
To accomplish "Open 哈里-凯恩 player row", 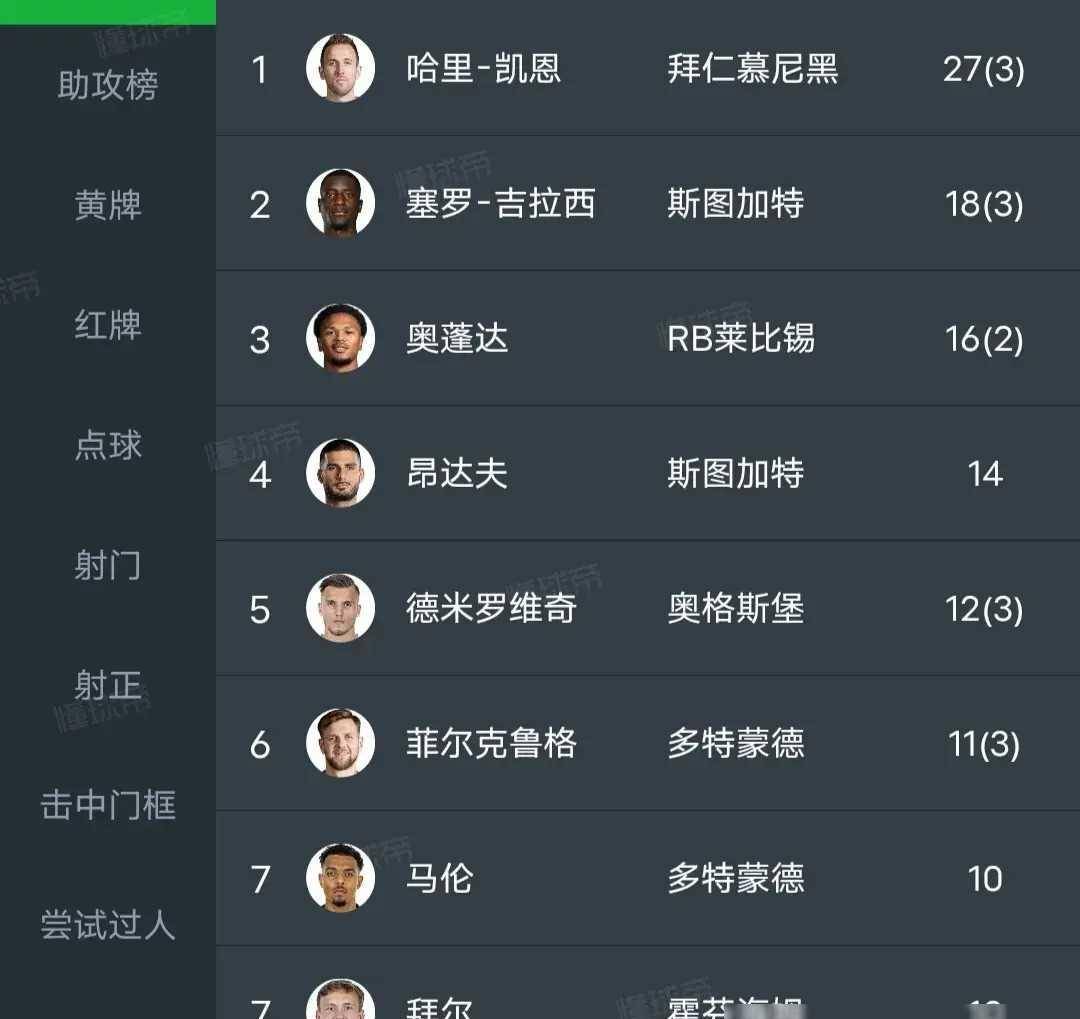I will click(483, 69).
